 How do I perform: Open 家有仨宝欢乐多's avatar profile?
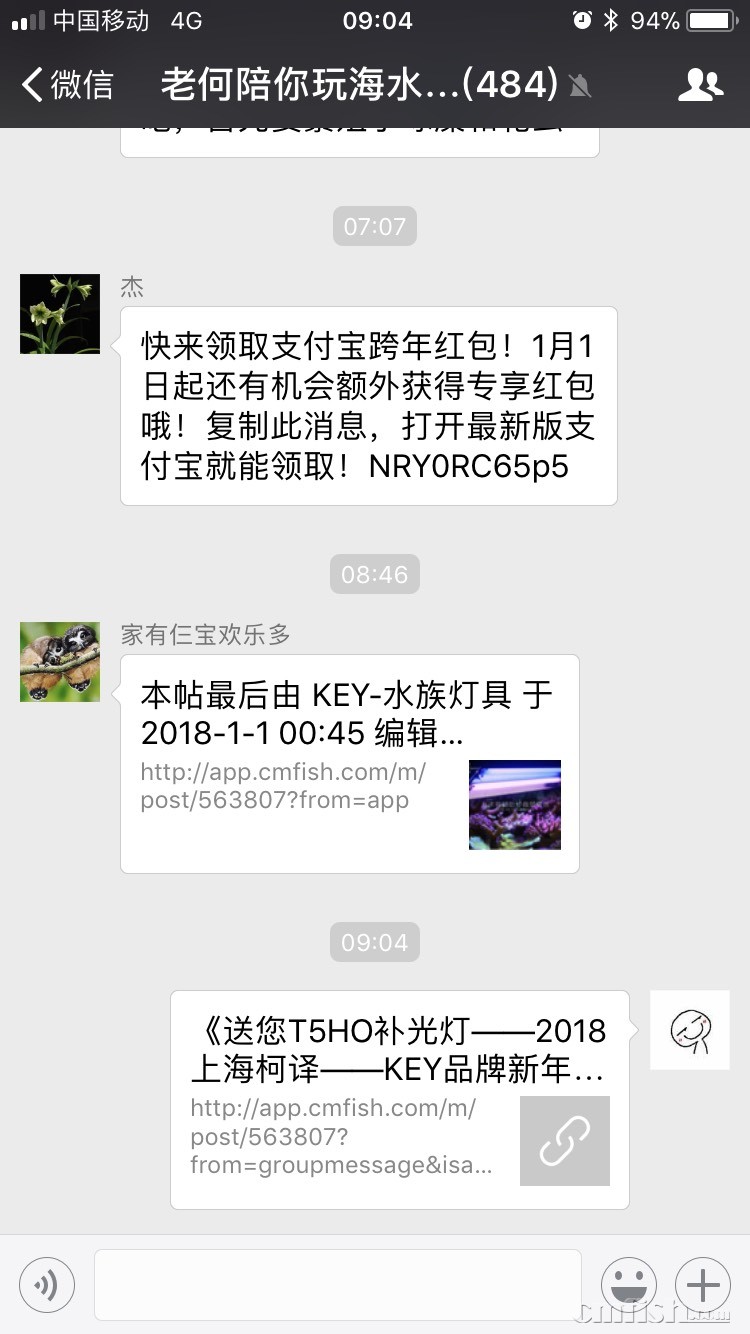60,662
